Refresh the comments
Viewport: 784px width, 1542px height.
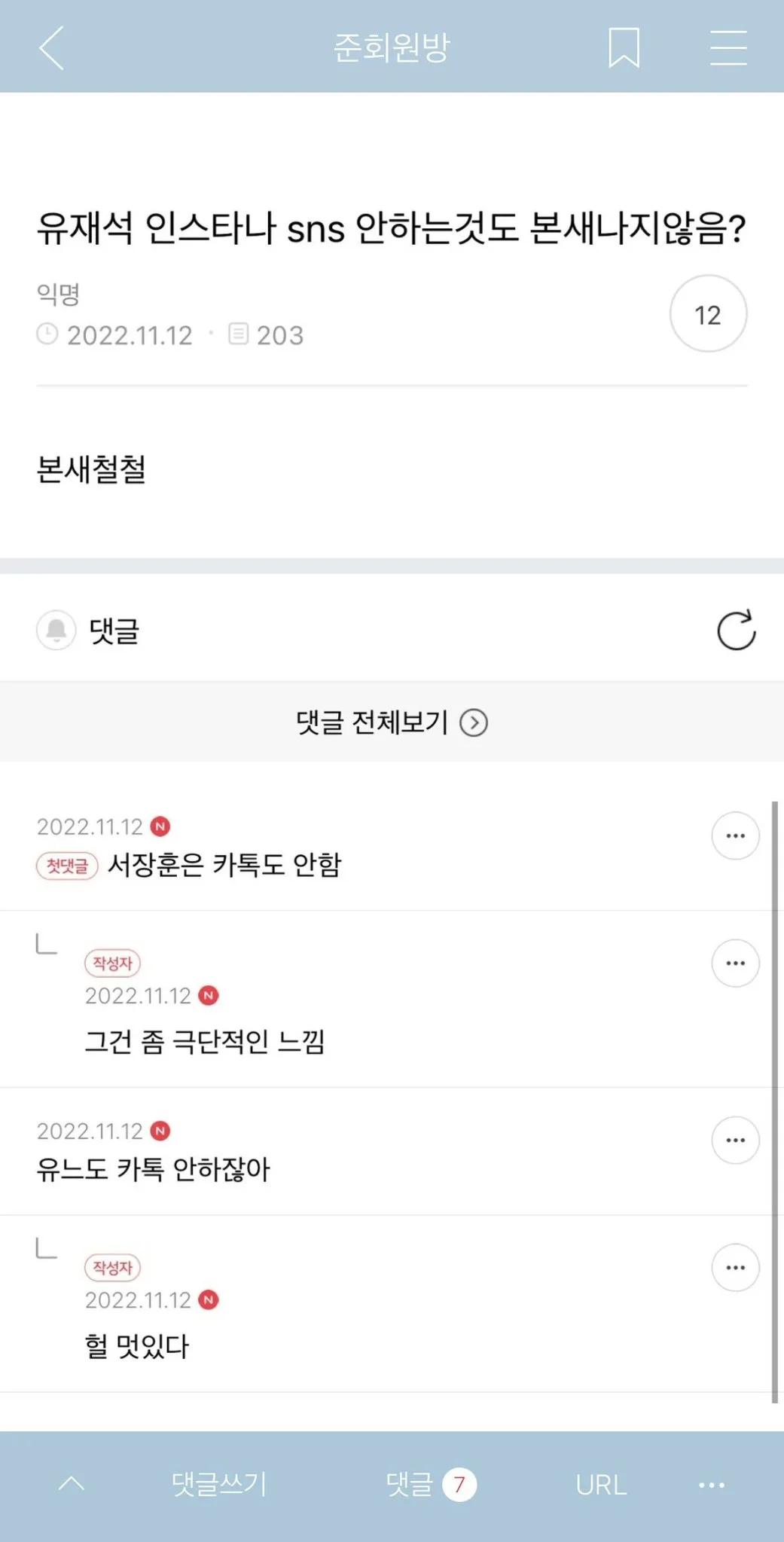point(736,630)
